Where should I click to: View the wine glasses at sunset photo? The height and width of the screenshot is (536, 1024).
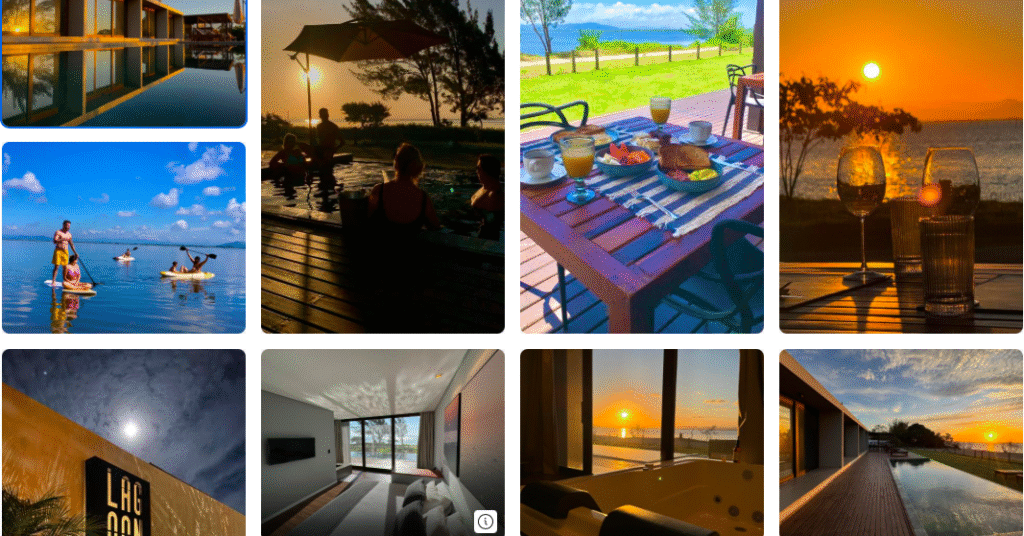pyautogui.click(x=900, y=166)
